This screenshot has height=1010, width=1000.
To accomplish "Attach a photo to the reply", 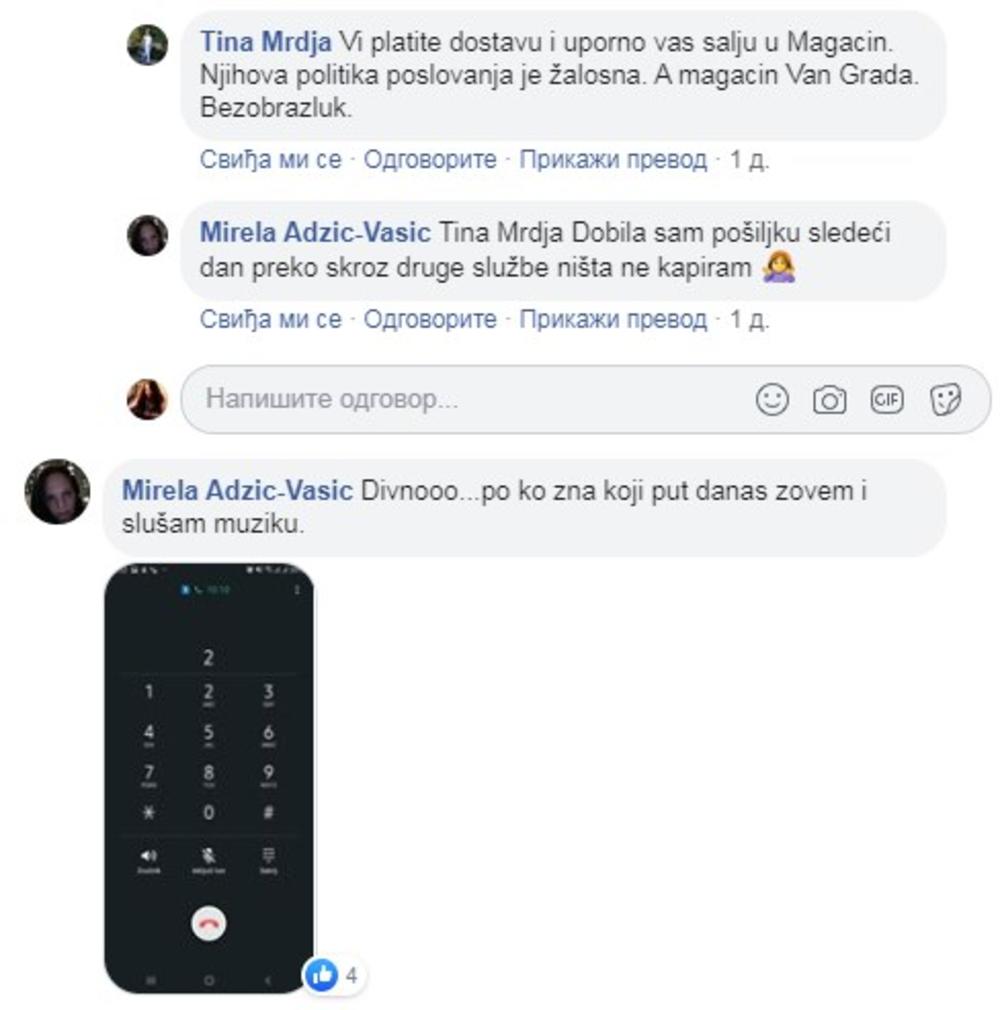I will [829, 400].
